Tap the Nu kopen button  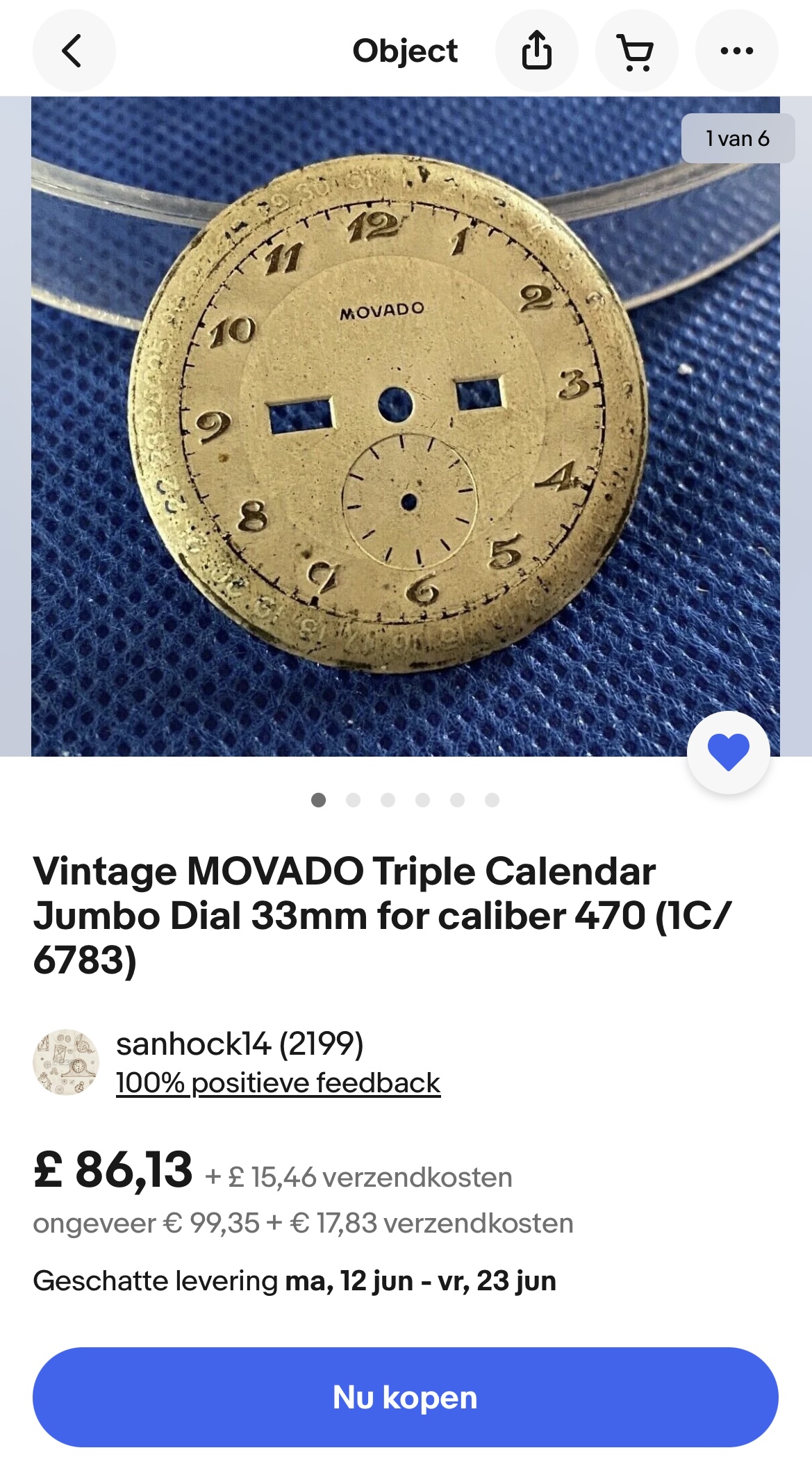(x=406, y=1397)
